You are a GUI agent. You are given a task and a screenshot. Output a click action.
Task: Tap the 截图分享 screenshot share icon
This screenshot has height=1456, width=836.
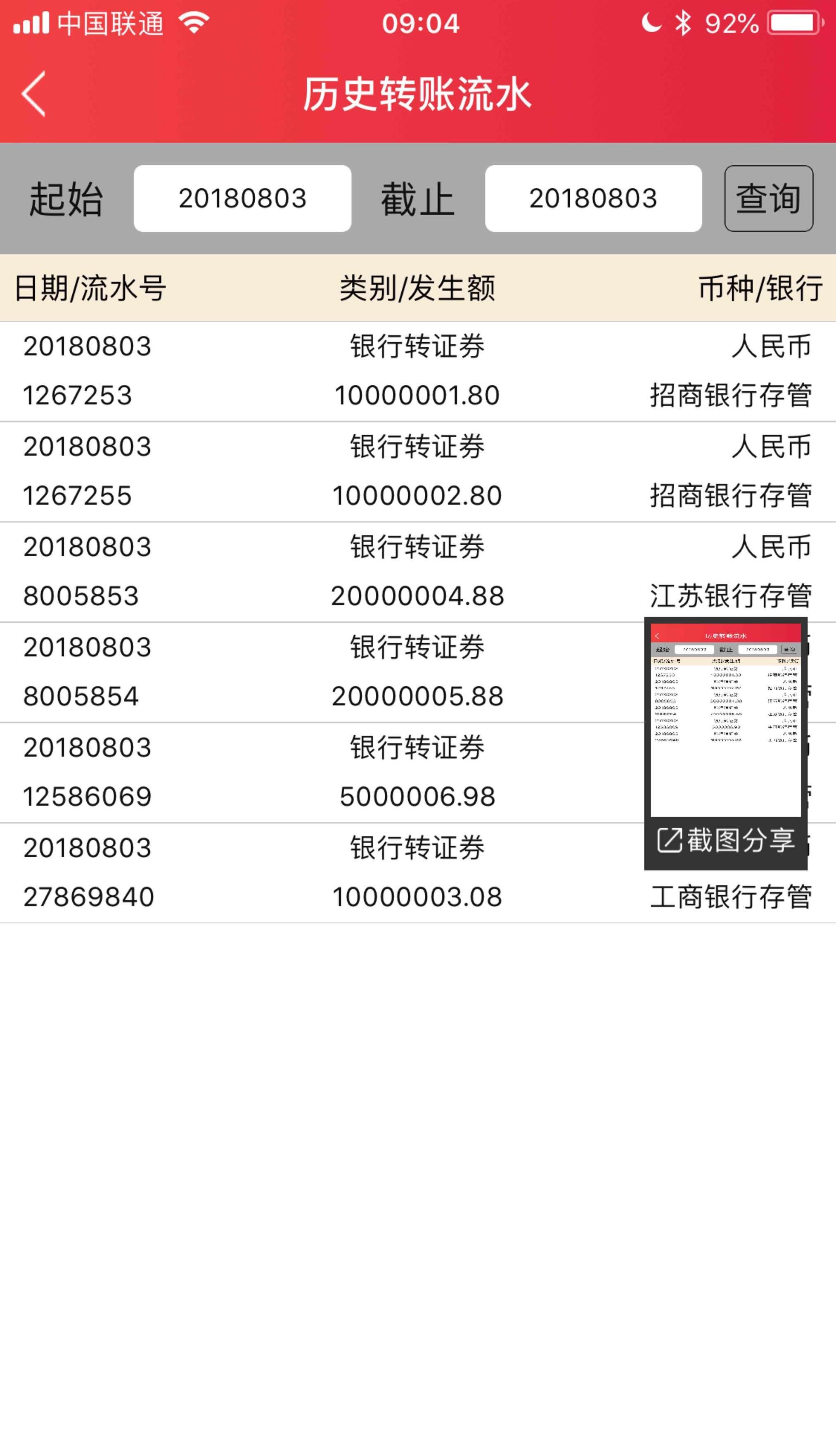[x=670, y=840]
